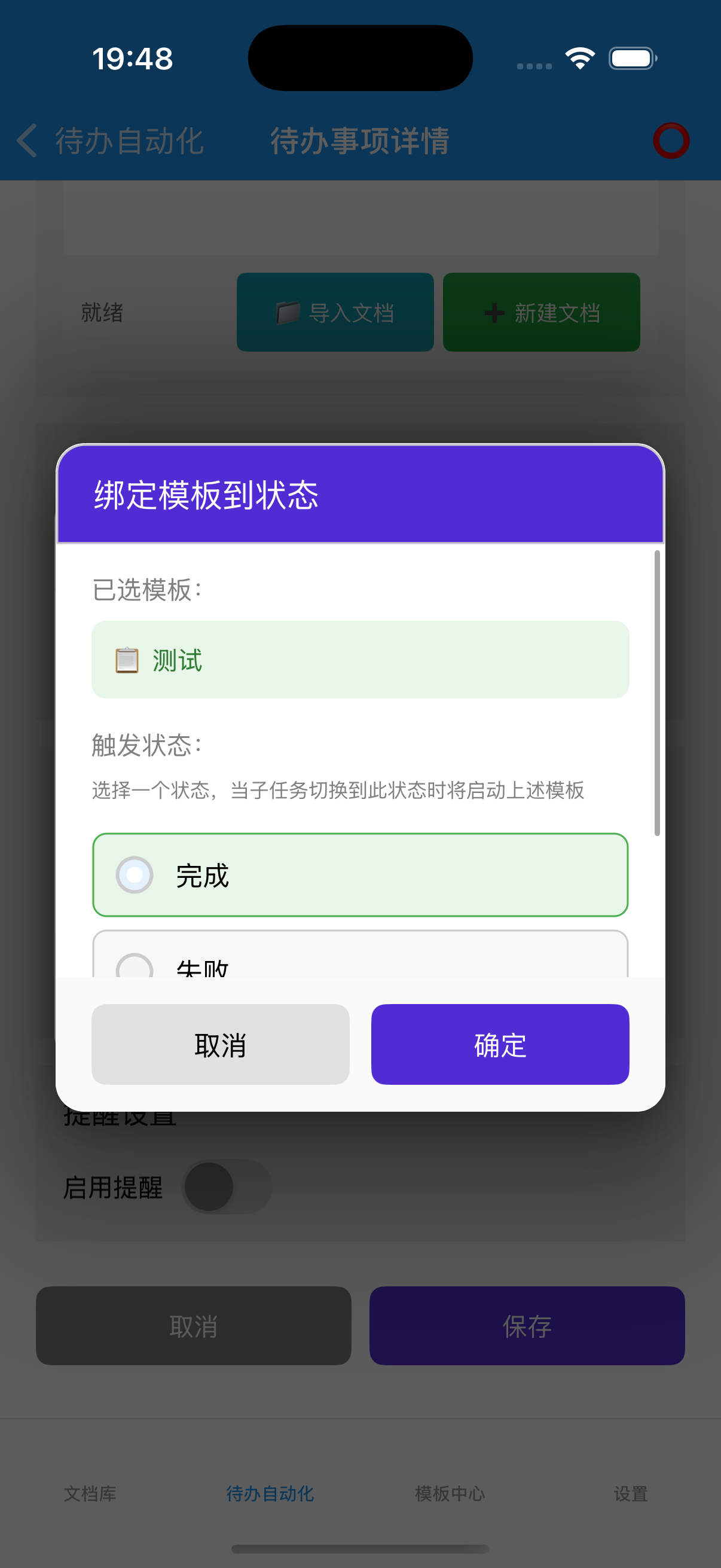Viewport: 721px width, 1568px height.
Task: Click the 取消 button in the dialog
Action: 219,1045
